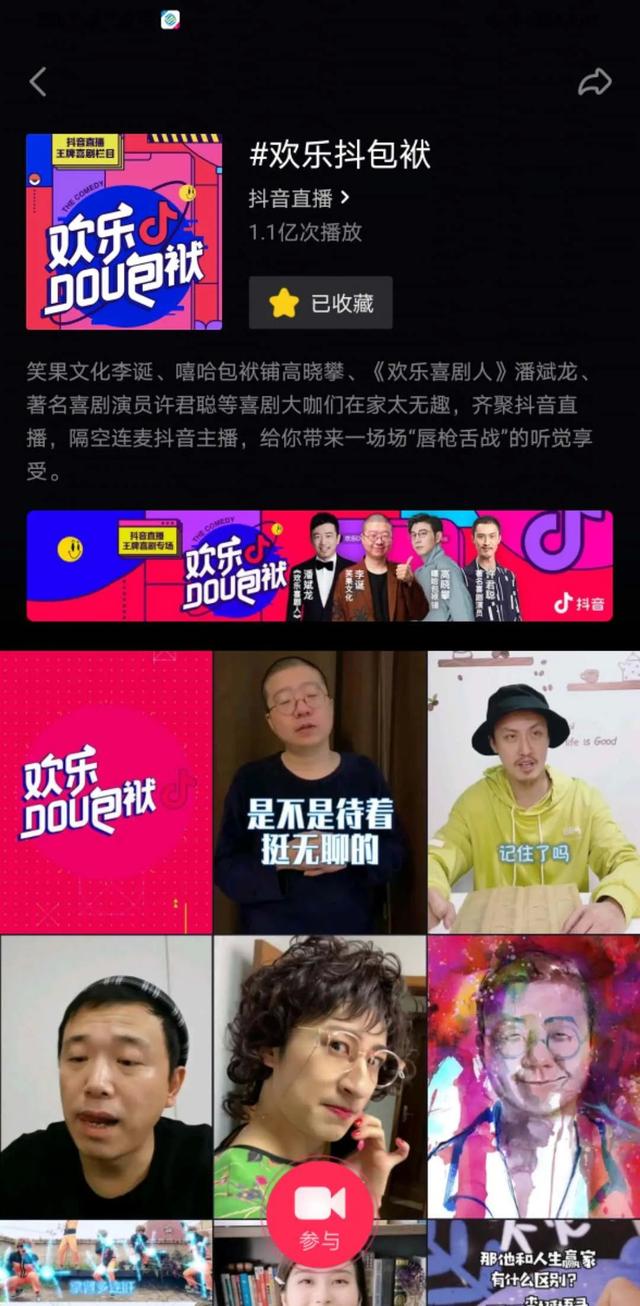Open video of man in black shirt
The width and height of the screenshot is (640, 1306).
[x=106, y=1076]
